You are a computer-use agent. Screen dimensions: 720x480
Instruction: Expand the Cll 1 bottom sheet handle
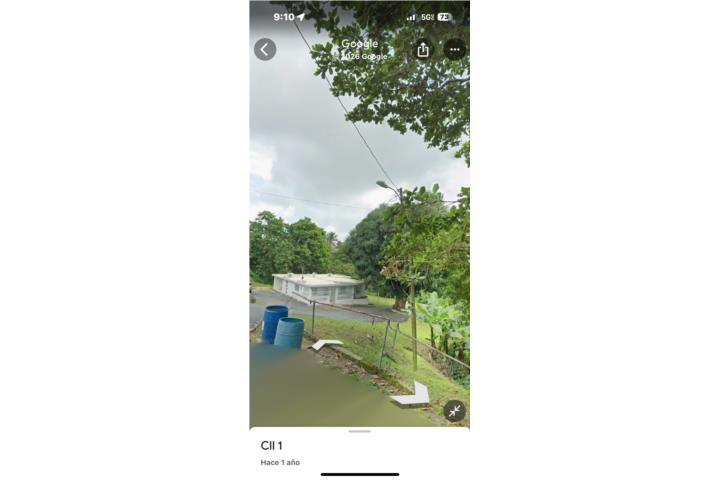click(x=360, y=431)
